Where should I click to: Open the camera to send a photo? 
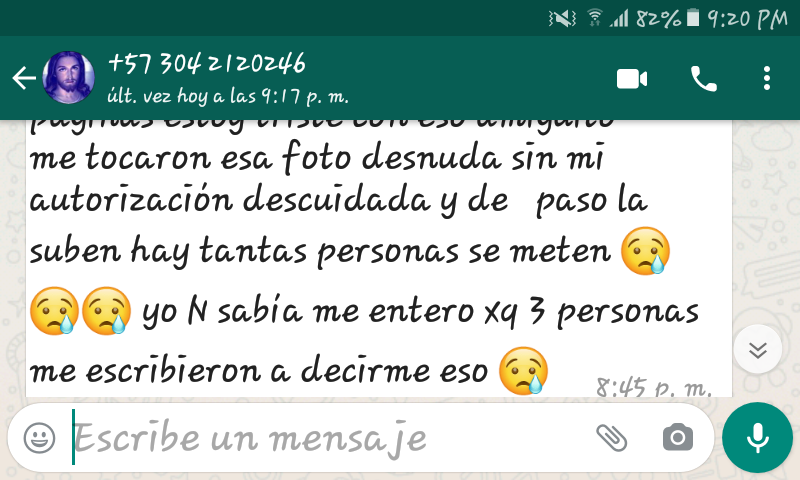[x=677, y=437]
